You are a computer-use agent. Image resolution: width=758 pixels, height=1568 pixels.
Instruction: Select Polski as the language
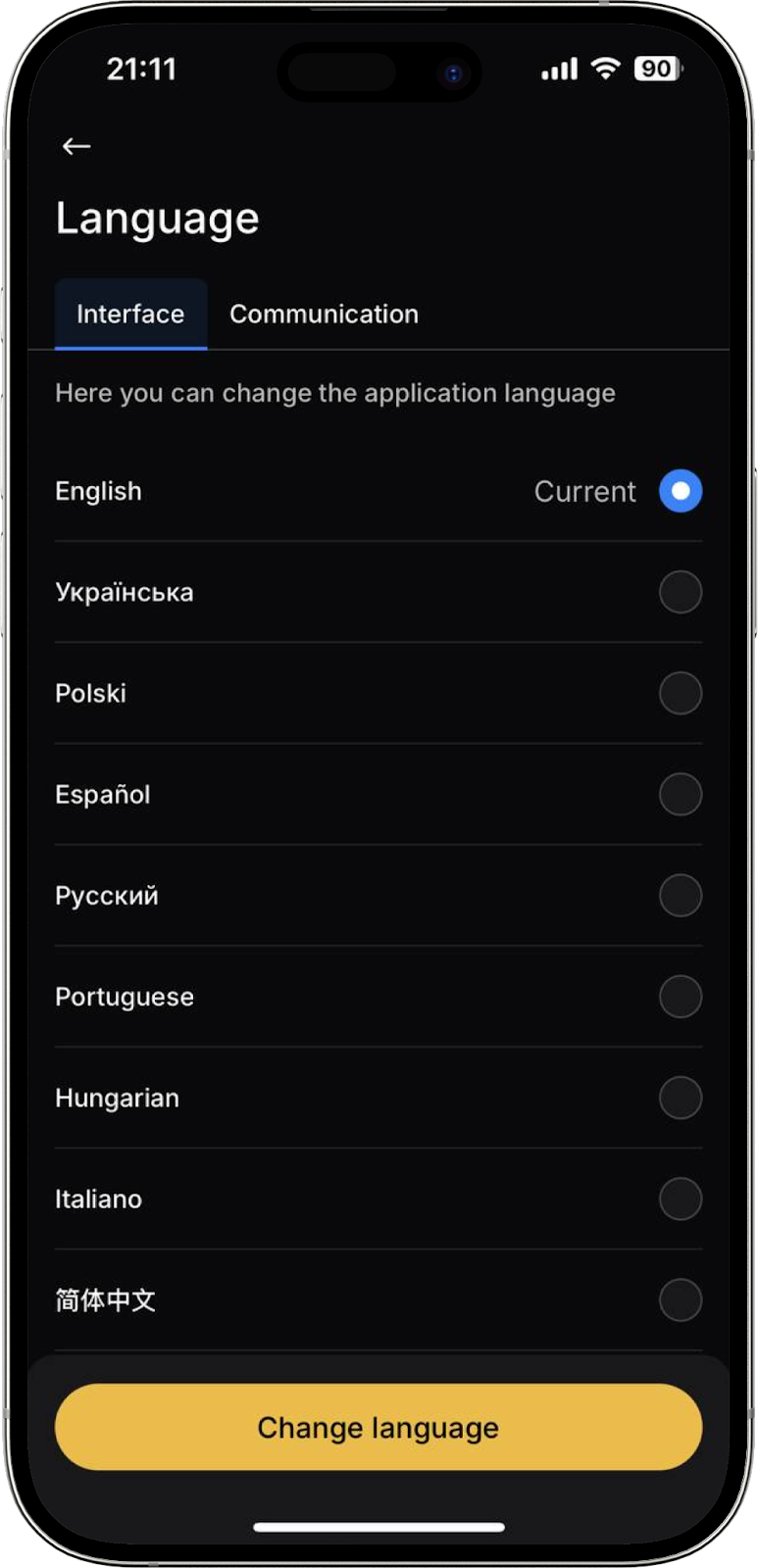point(680,693)
